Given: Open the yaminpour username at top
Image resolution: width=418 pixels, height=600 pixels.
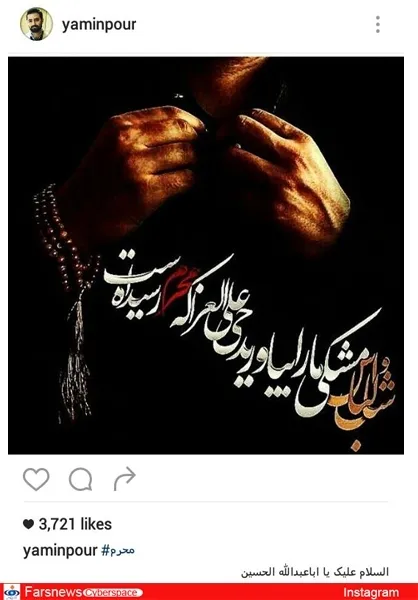Looking at the screenshot, I should 99,24.
